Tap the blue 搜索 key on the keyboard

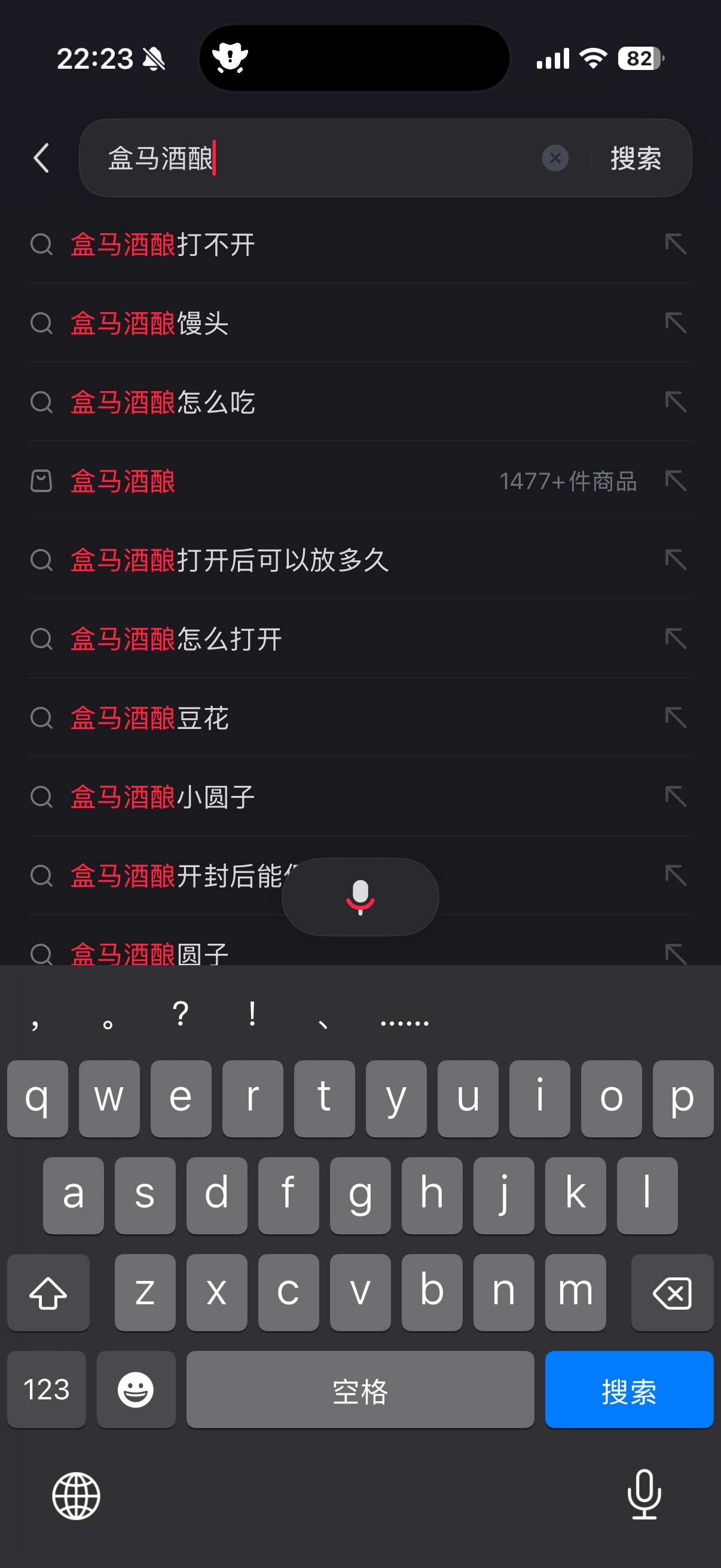[x=628, y=1390]
